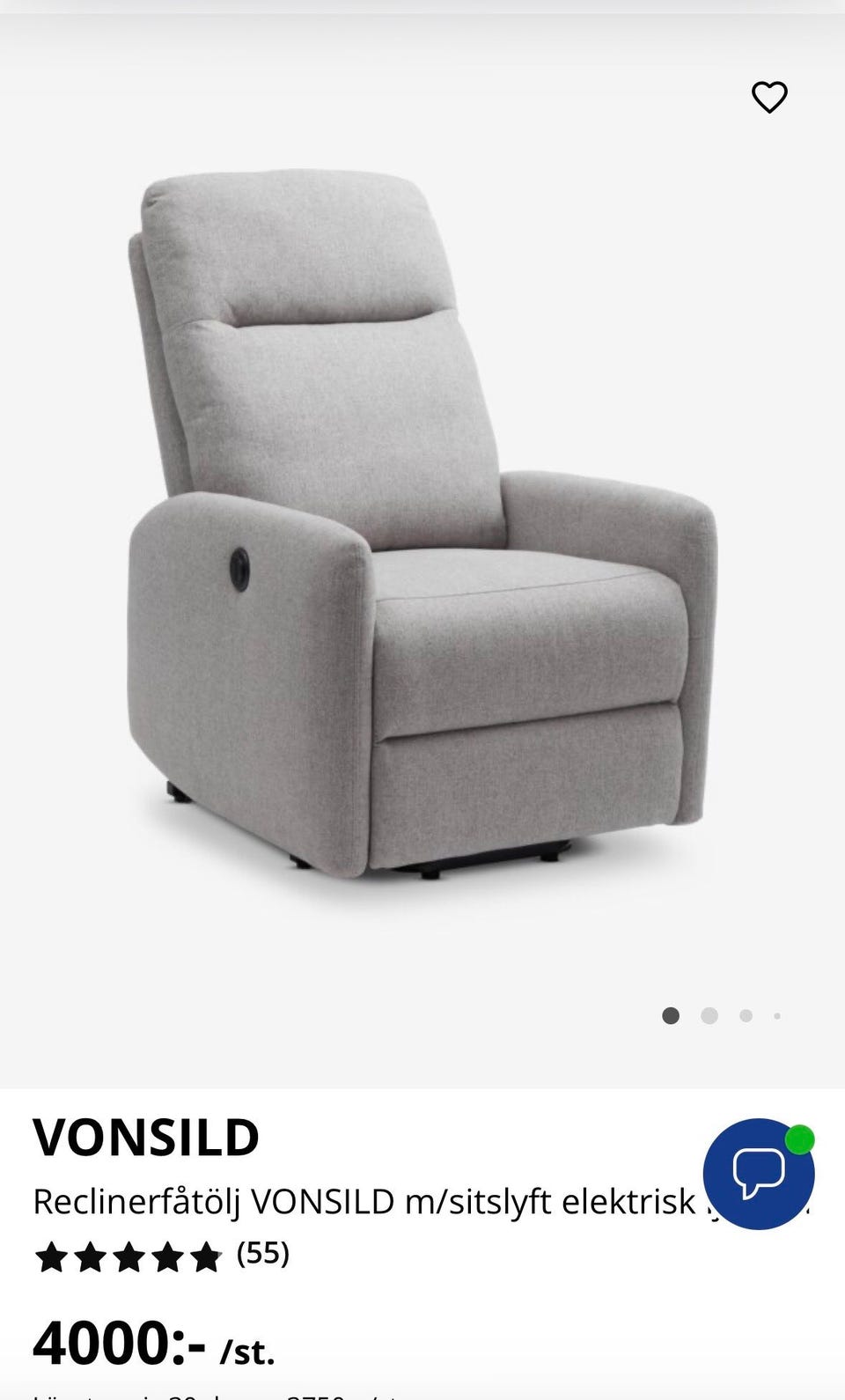Open the VONSILD recliner product image
The height and width of the screenshot is (1400, 845).
[421, 528]
